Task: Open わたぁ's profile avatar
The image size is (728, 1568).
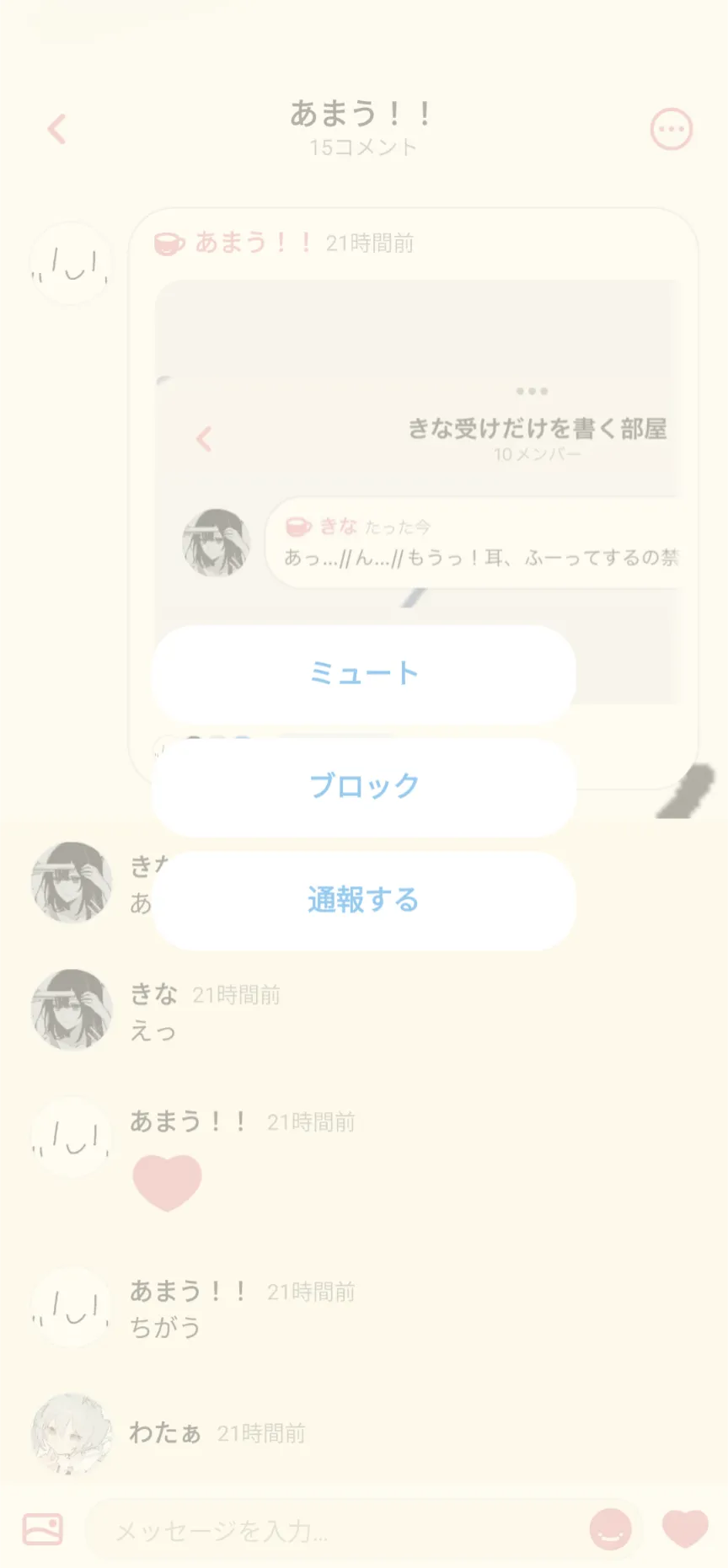Action: click(x=72, y=1433)
